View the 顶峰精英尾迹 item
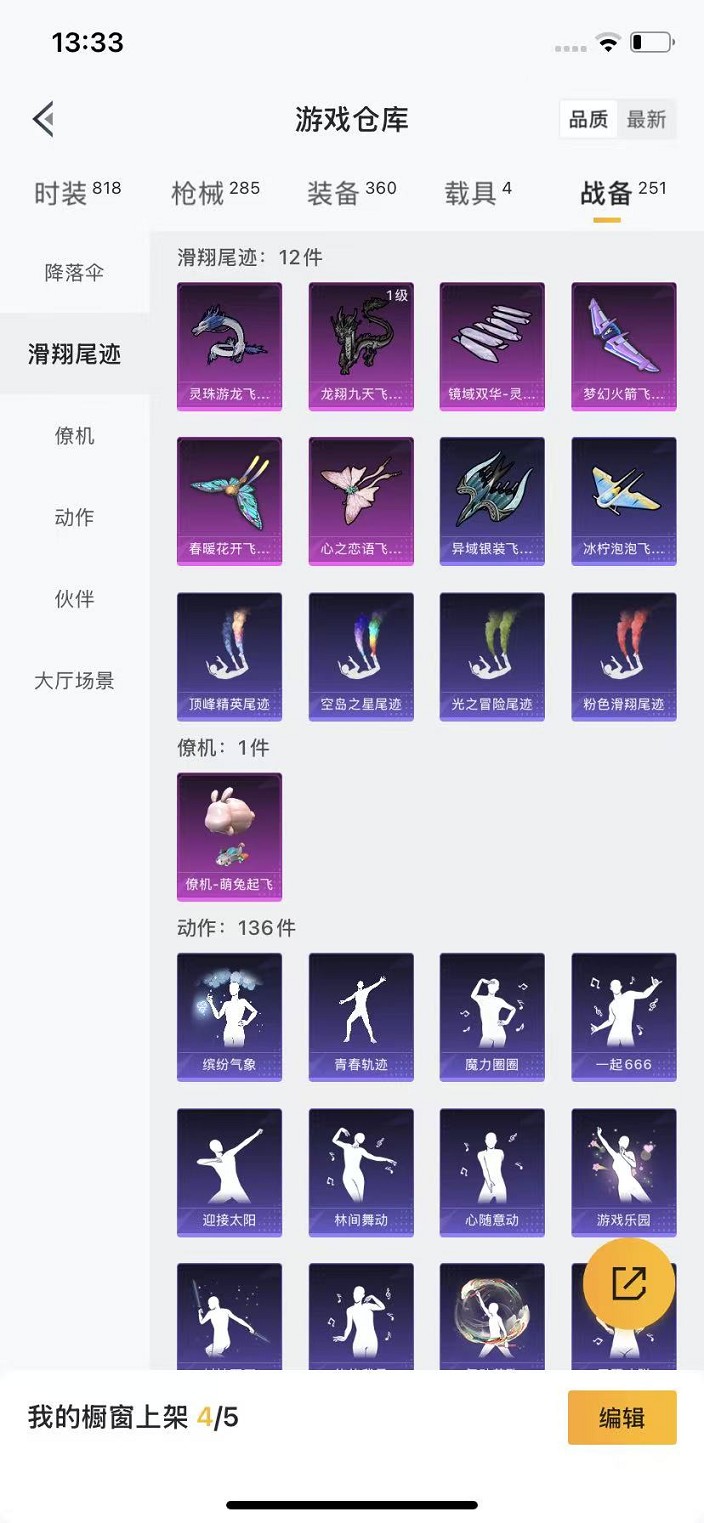 (x=229, y=656)
